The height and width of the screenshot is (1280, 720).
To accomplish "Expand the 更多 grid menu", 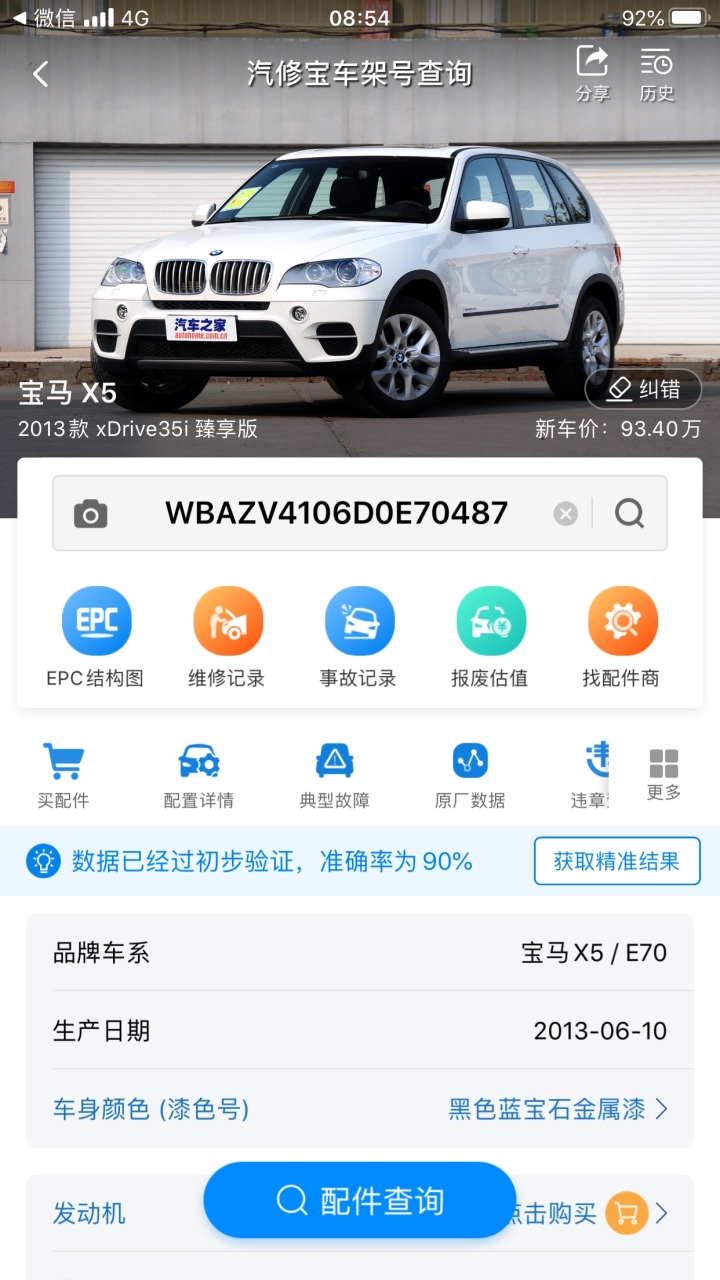I will [x=663, y=775].
